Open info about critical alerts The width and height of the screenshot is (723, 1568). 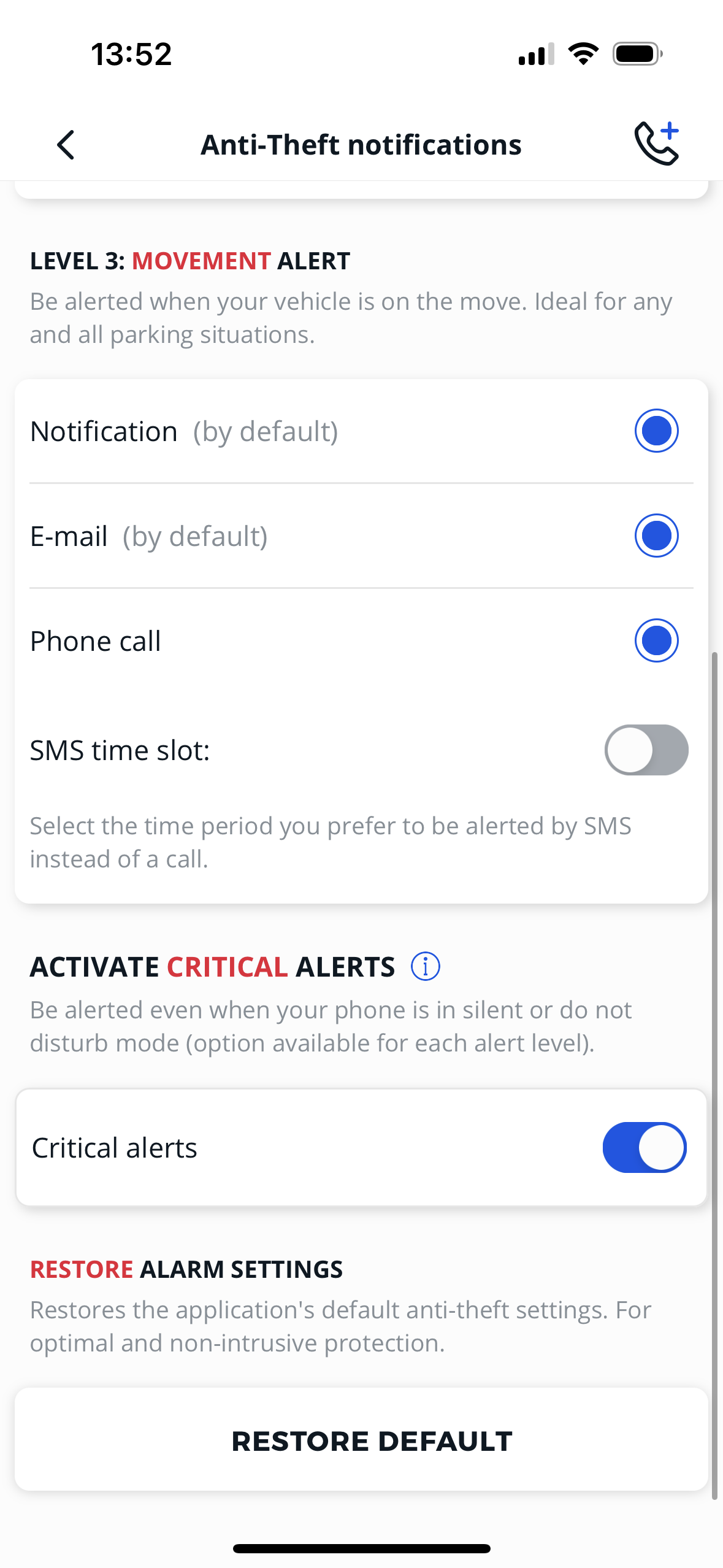pyautogui.click(x=425, y=967)
